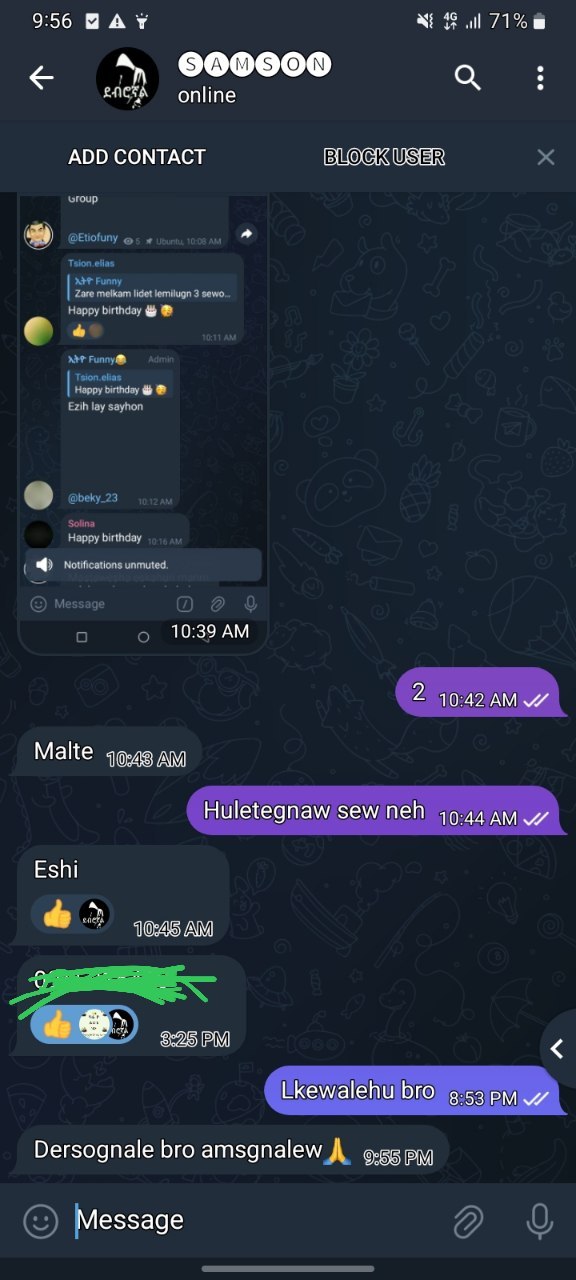Dismiss the add contact bar
The width and height of the screenshot is (576, 1280).
[x=545, y=157]
